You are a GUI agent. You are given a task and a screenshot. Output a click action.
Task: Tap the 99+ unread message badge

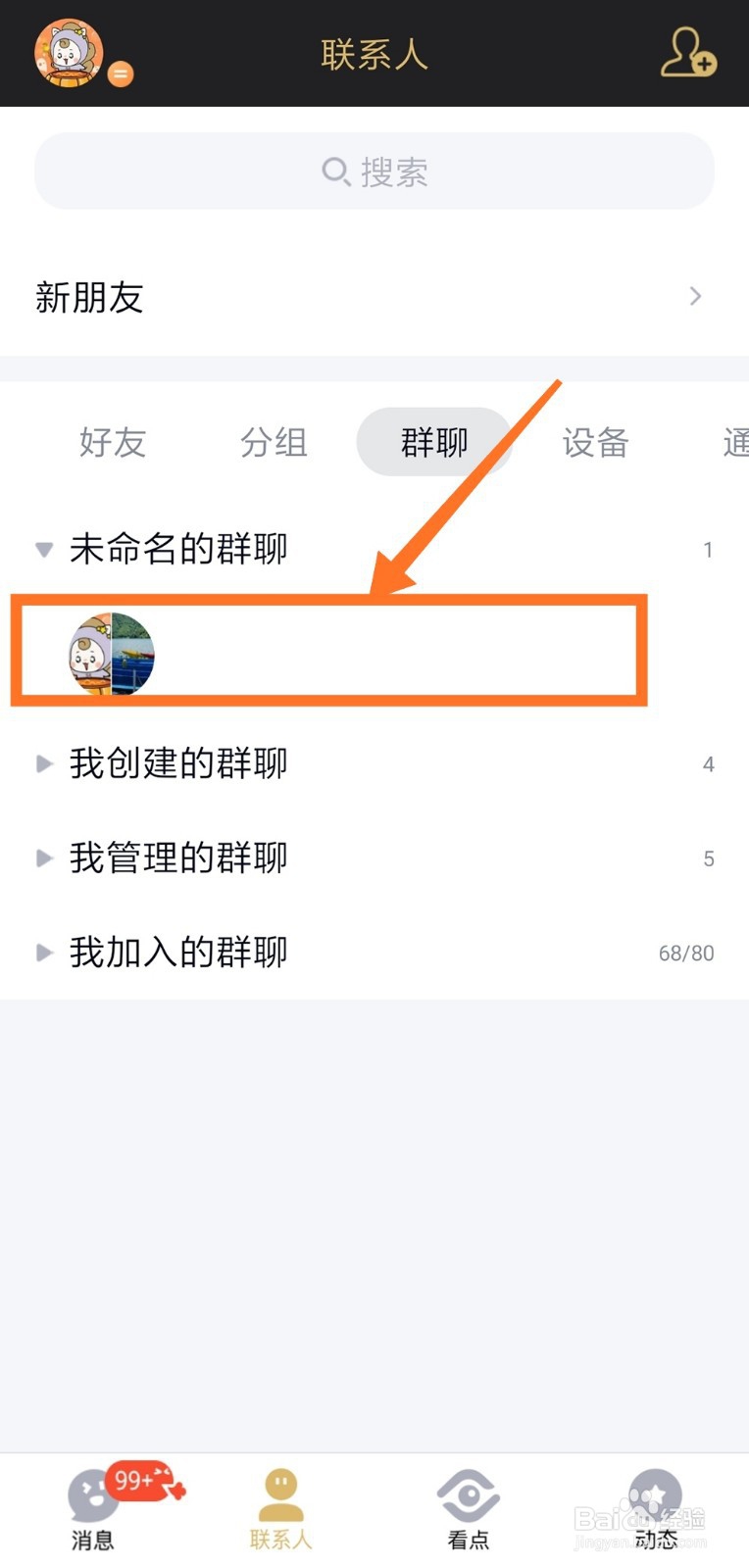coord(130,1482)
